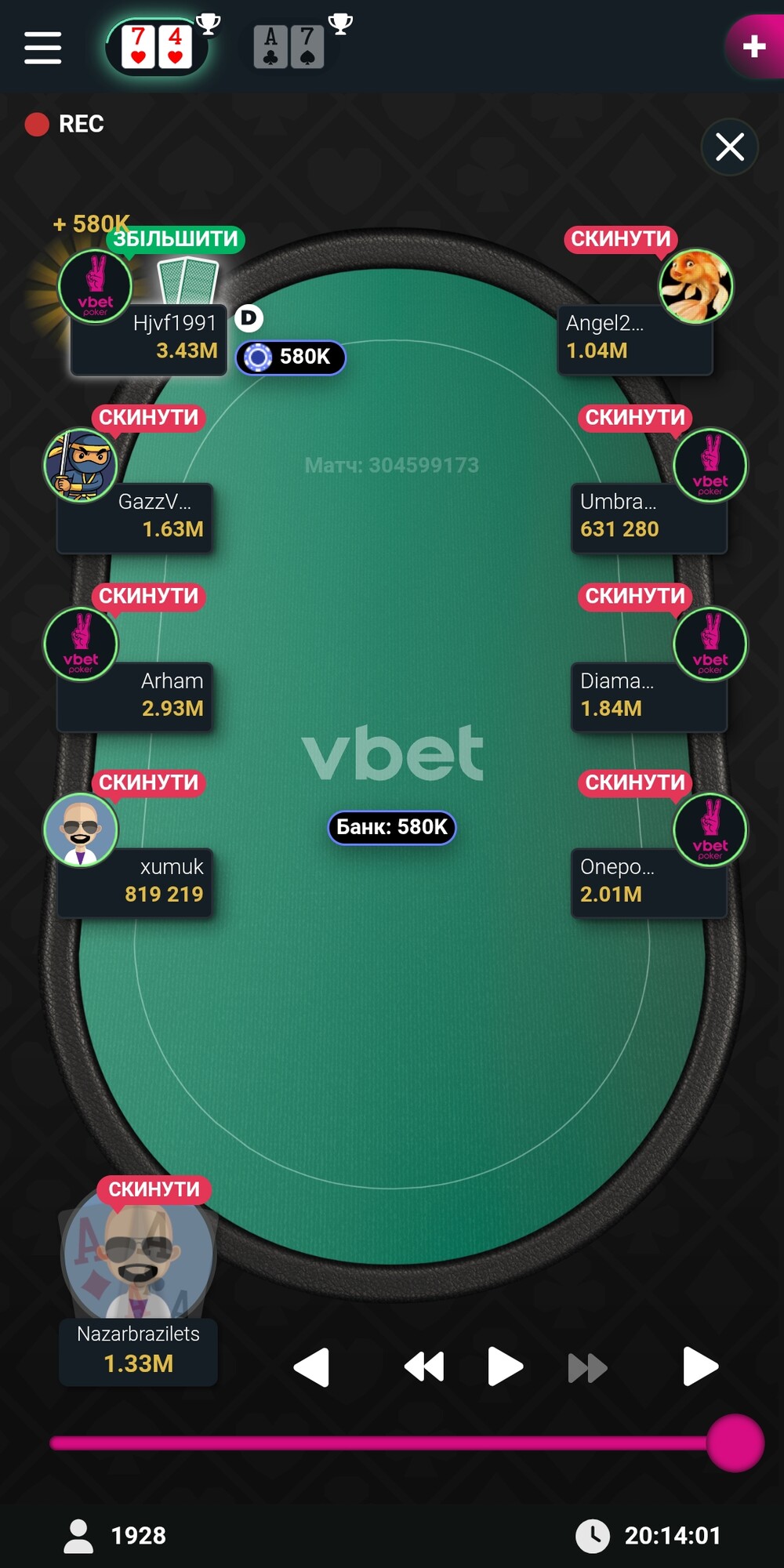Tap the pink plus button
The width and height of the screenshot is (784, 1568).
pyautogui.click(x=753, y=46)
